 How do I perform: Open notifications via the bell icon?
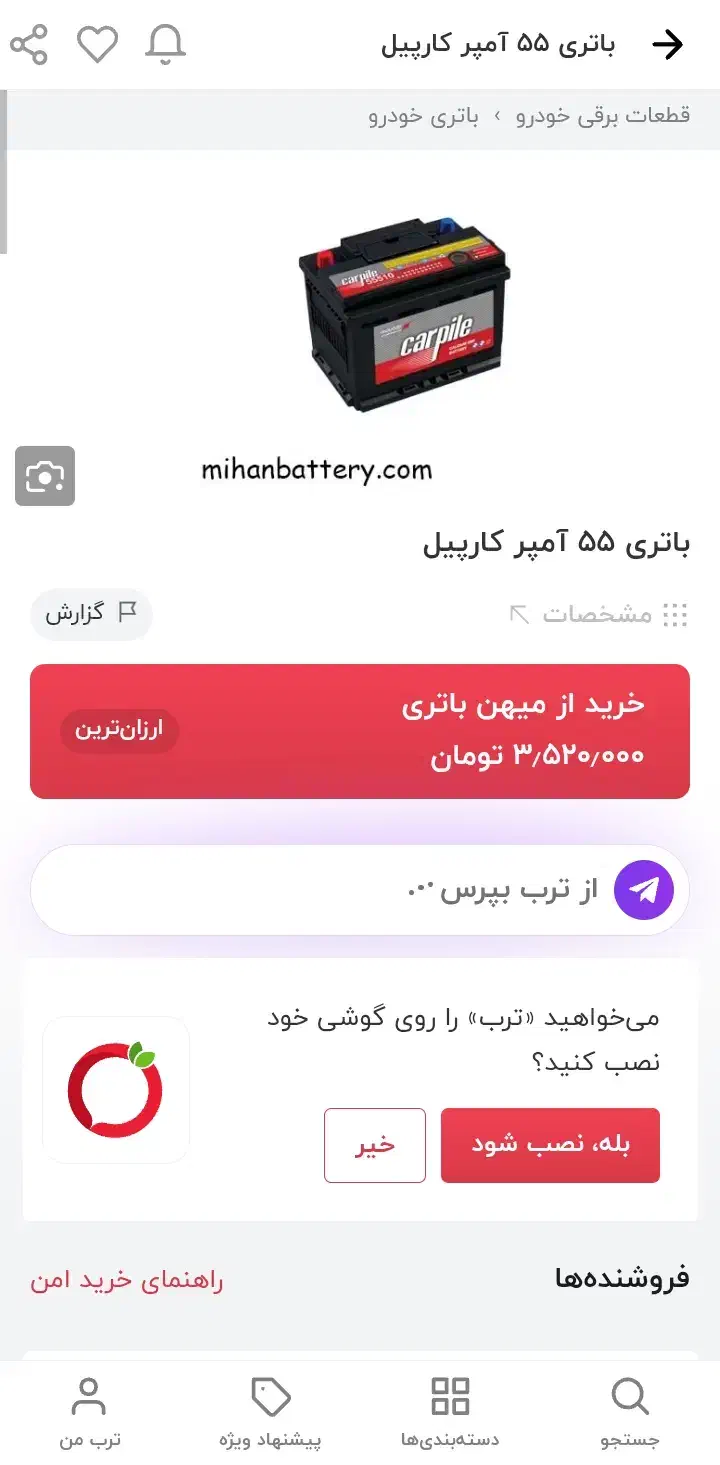(166, 44)
